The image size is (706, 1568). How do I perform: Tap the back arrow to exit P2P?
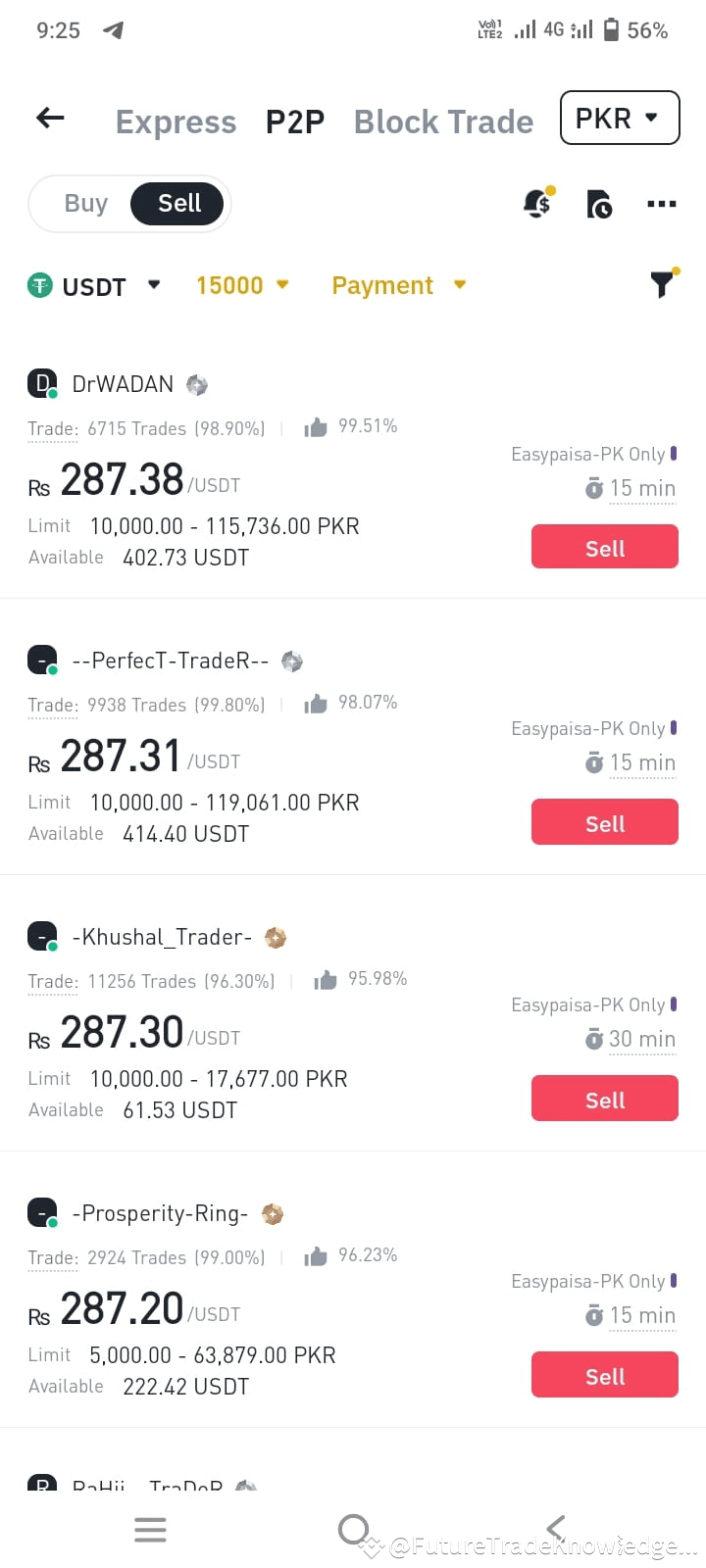pyautogui.click(x=49, y=118)
